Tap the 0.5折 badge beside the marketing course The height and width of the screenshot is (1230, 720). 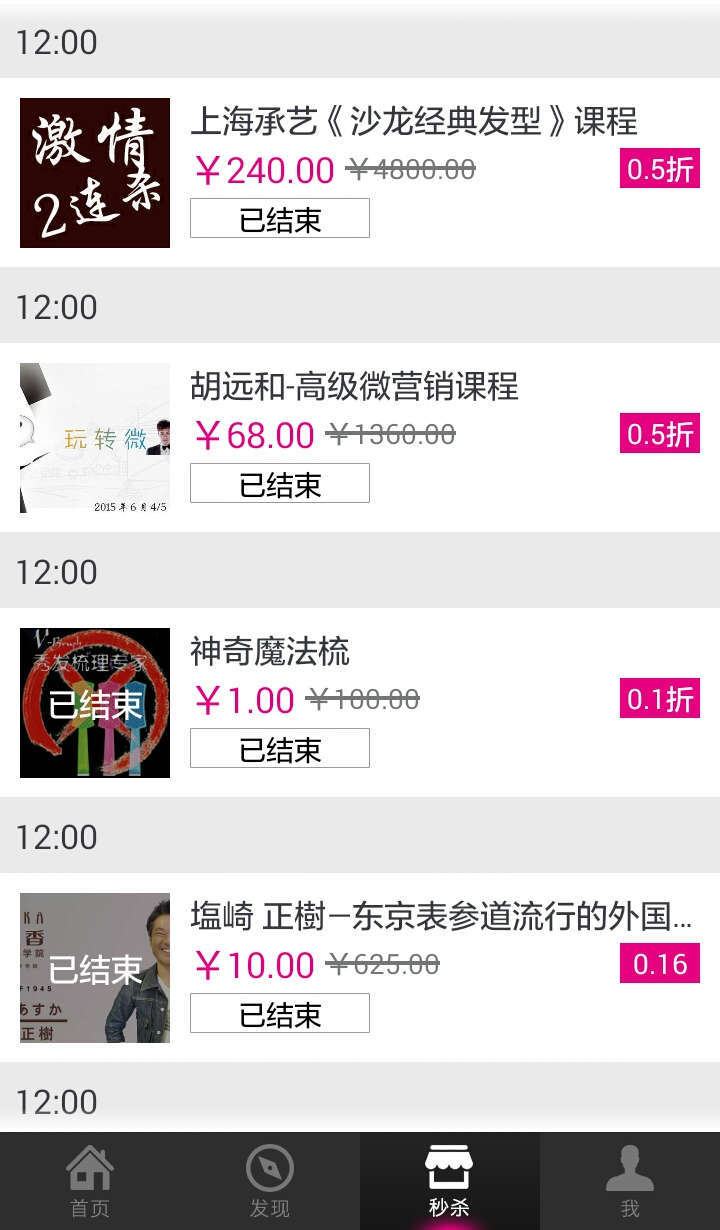pos(660,435)
